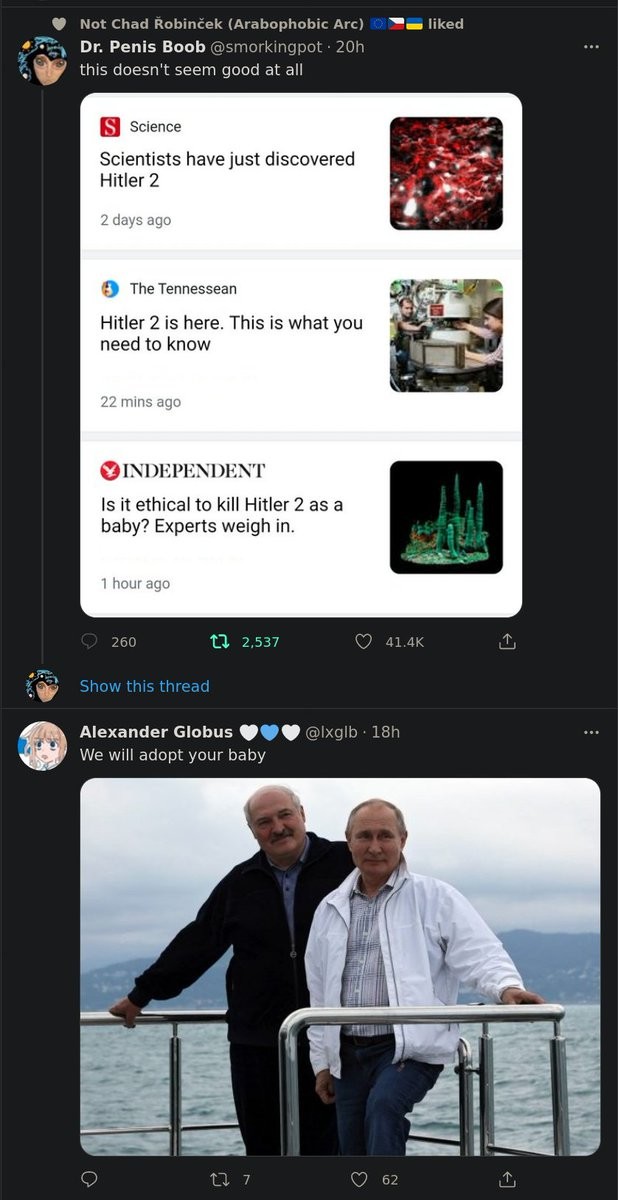Screen dimensions: 618x1200
Task: Like the tweet with 41.4K likes
Action: pos(364,641)
